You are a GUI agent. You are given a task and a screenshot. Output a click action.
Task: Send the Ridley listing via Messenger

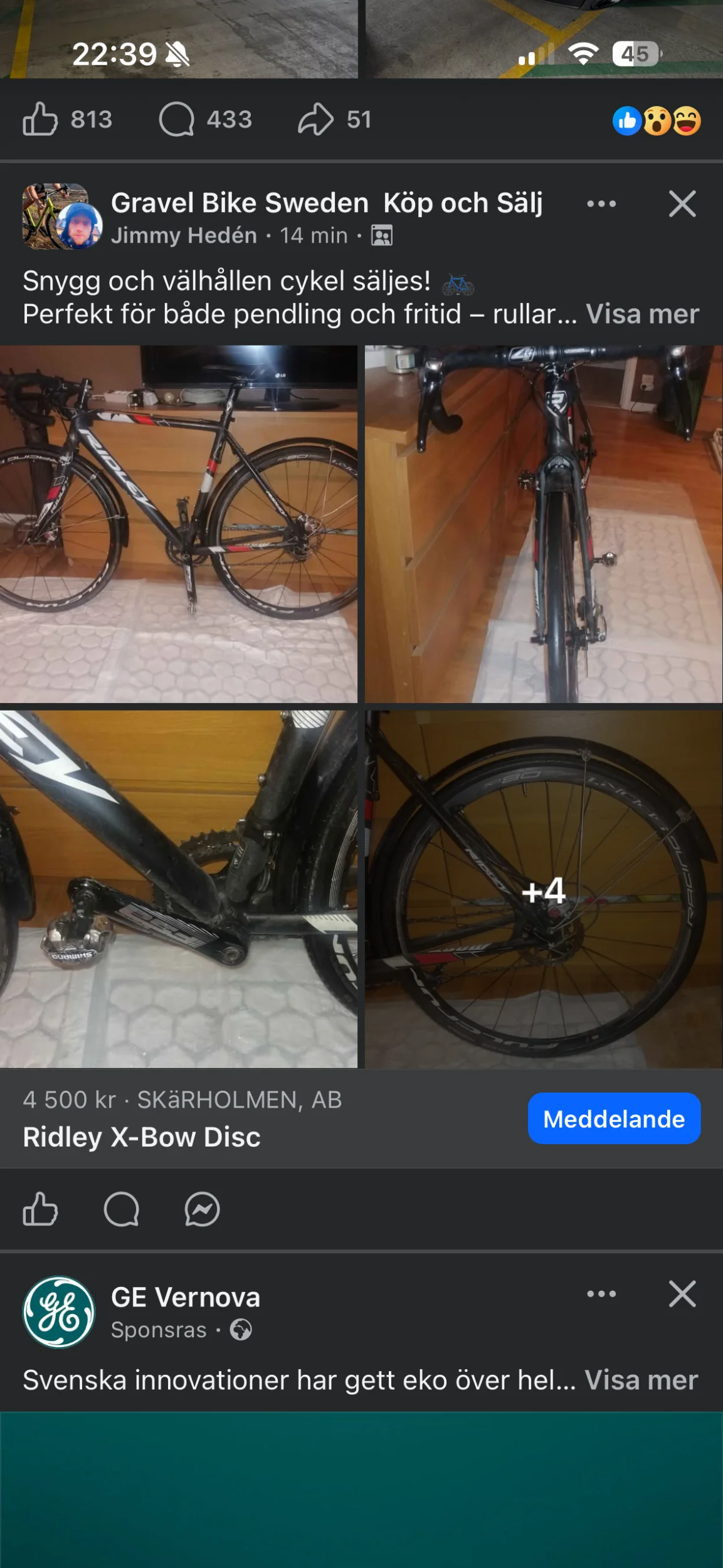[202, 1209]
